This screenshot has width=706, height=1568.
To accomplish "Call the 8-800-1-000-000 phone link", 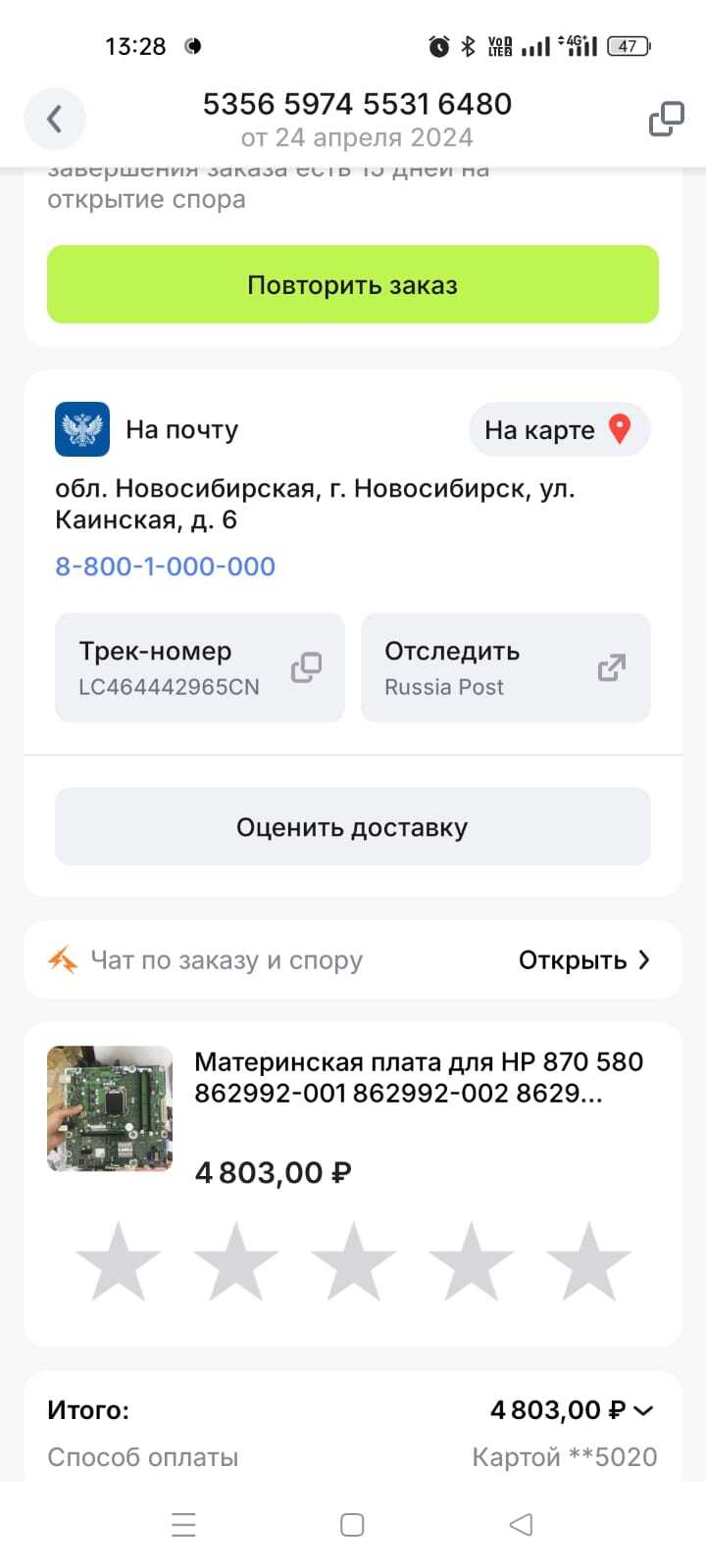I will [x=165, y=566].
